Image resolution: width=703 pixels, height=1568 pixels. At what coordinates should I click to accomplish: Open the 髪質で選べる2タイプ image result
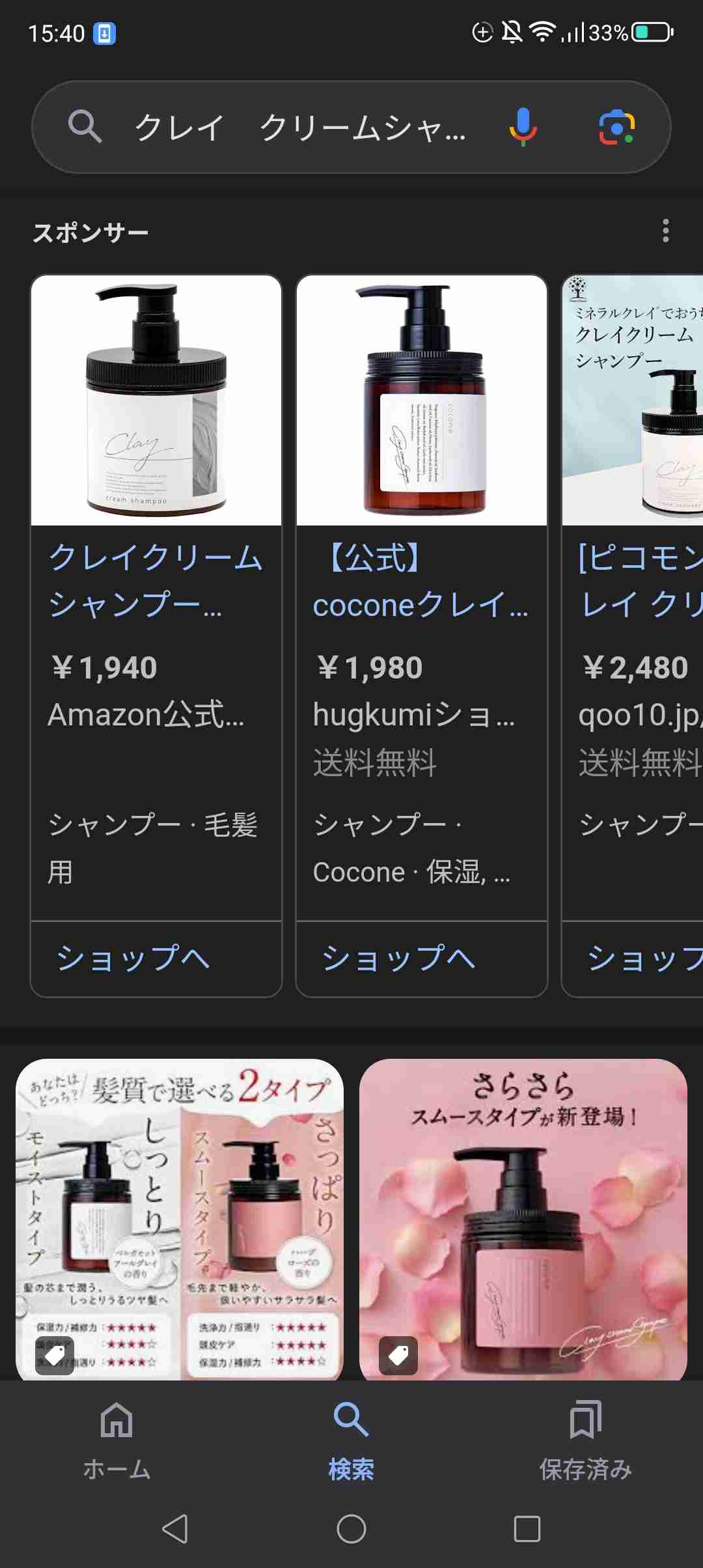click(180, 1218)
